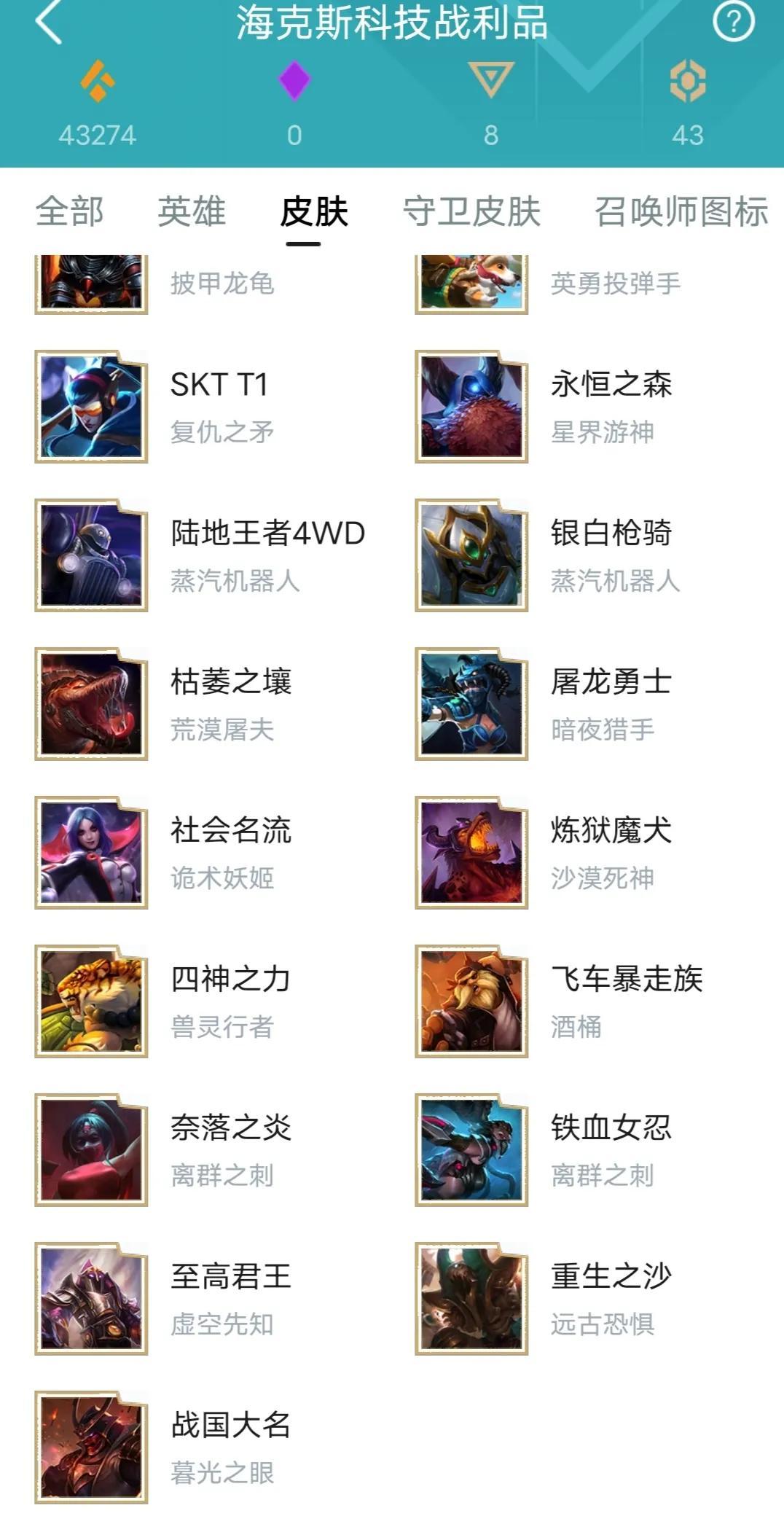784x1516 pixels.
Task: Select the 至高君王 虚空先知 skin
Action: [x=92, y=1299]
